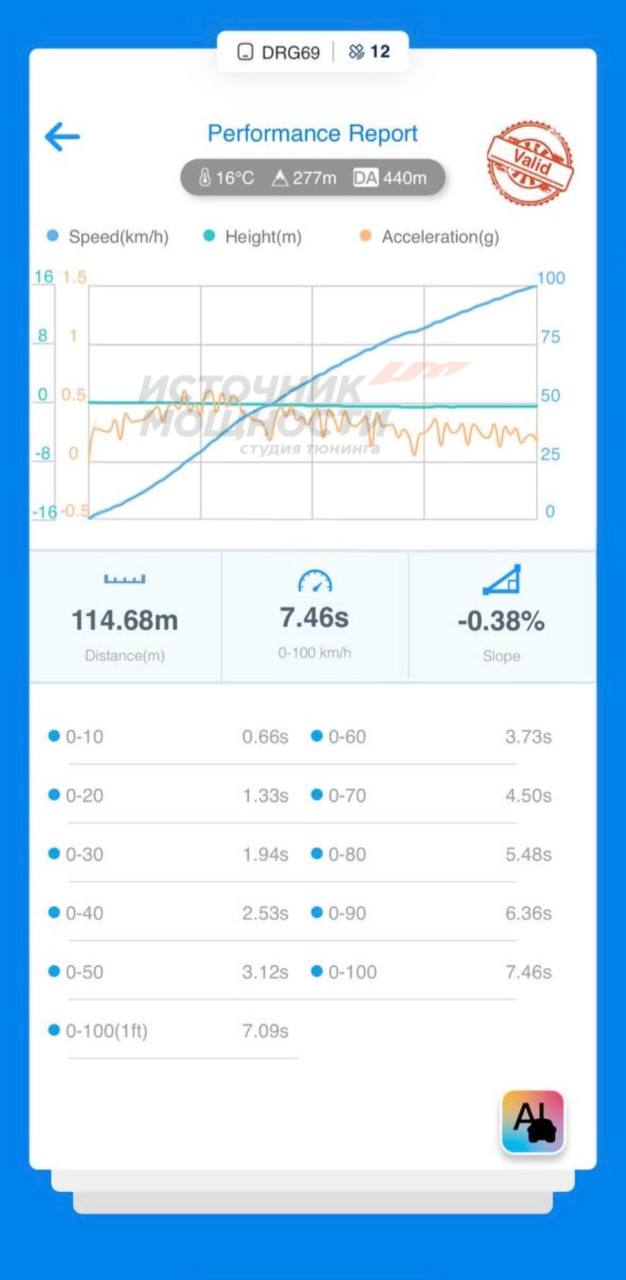Go back with the blue arrow

62,137
